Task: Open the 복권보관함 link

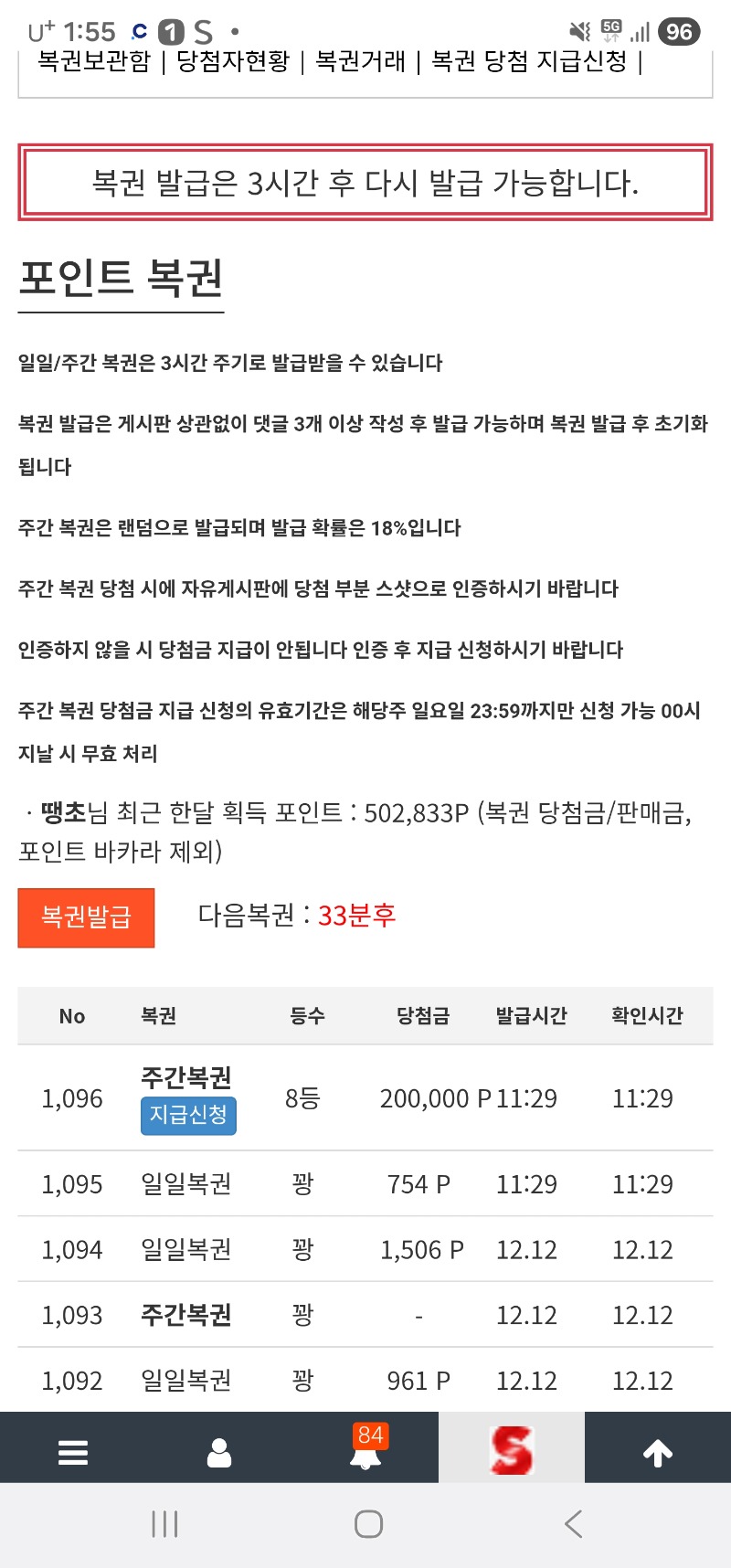Action: pyautogui.click(x=93, y=61)
